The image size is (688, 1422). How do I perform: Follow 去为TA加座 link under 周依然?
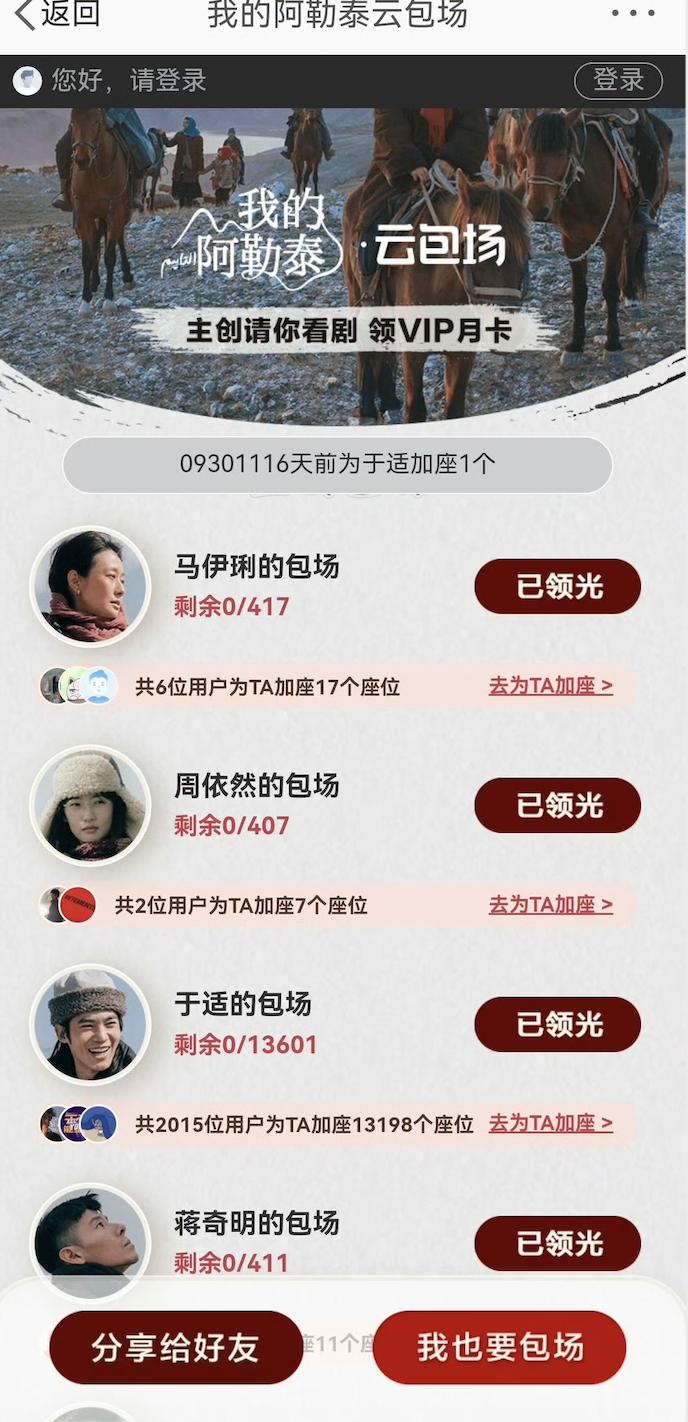click(x=550, y=905)
